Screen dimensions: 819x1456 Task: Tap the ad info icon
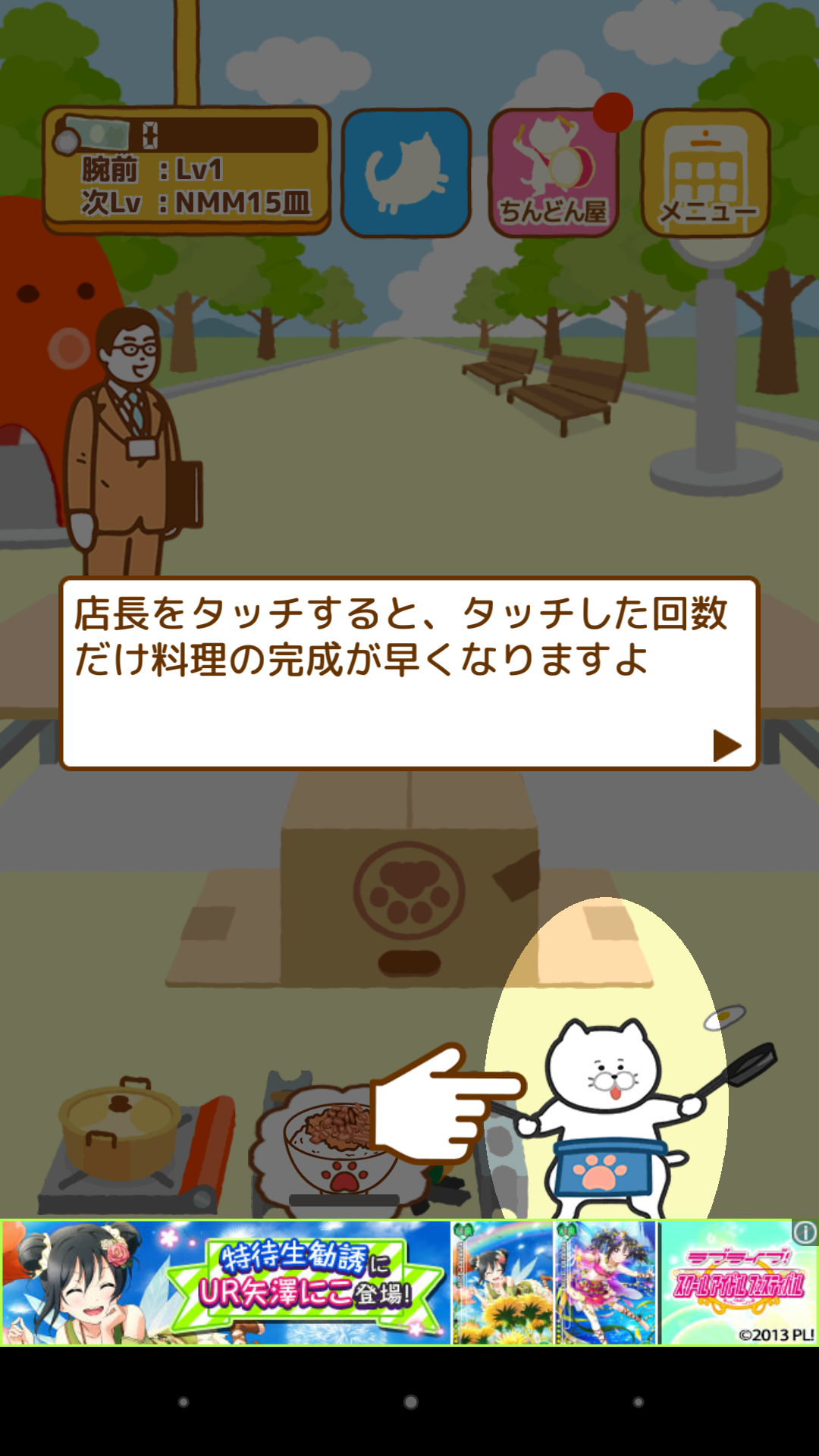point(805,1232)
